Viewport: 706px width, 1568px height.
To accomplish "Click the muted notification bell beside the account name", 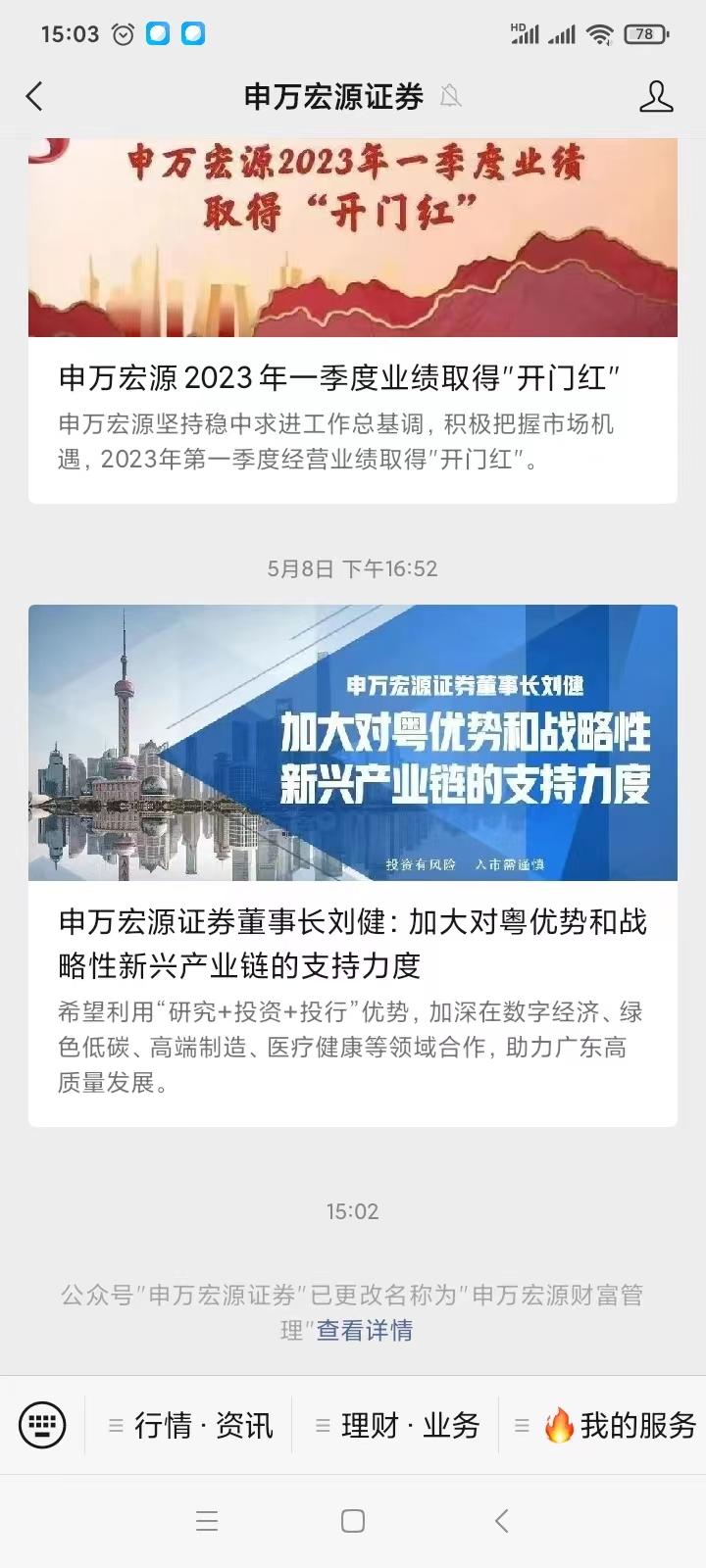I will 451,97.
